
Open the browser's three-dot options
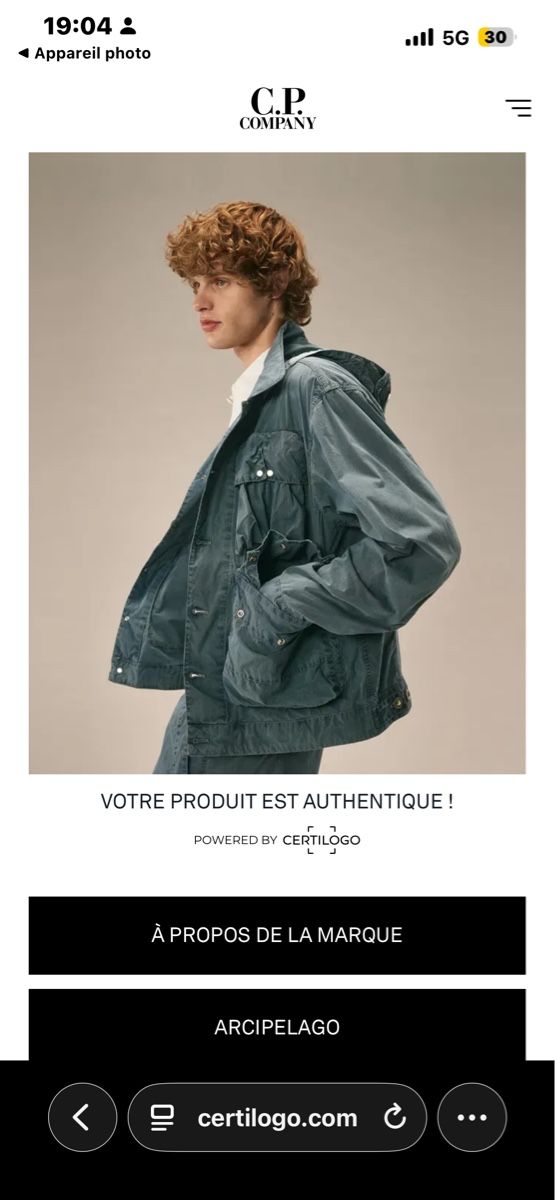(472, 1117)
